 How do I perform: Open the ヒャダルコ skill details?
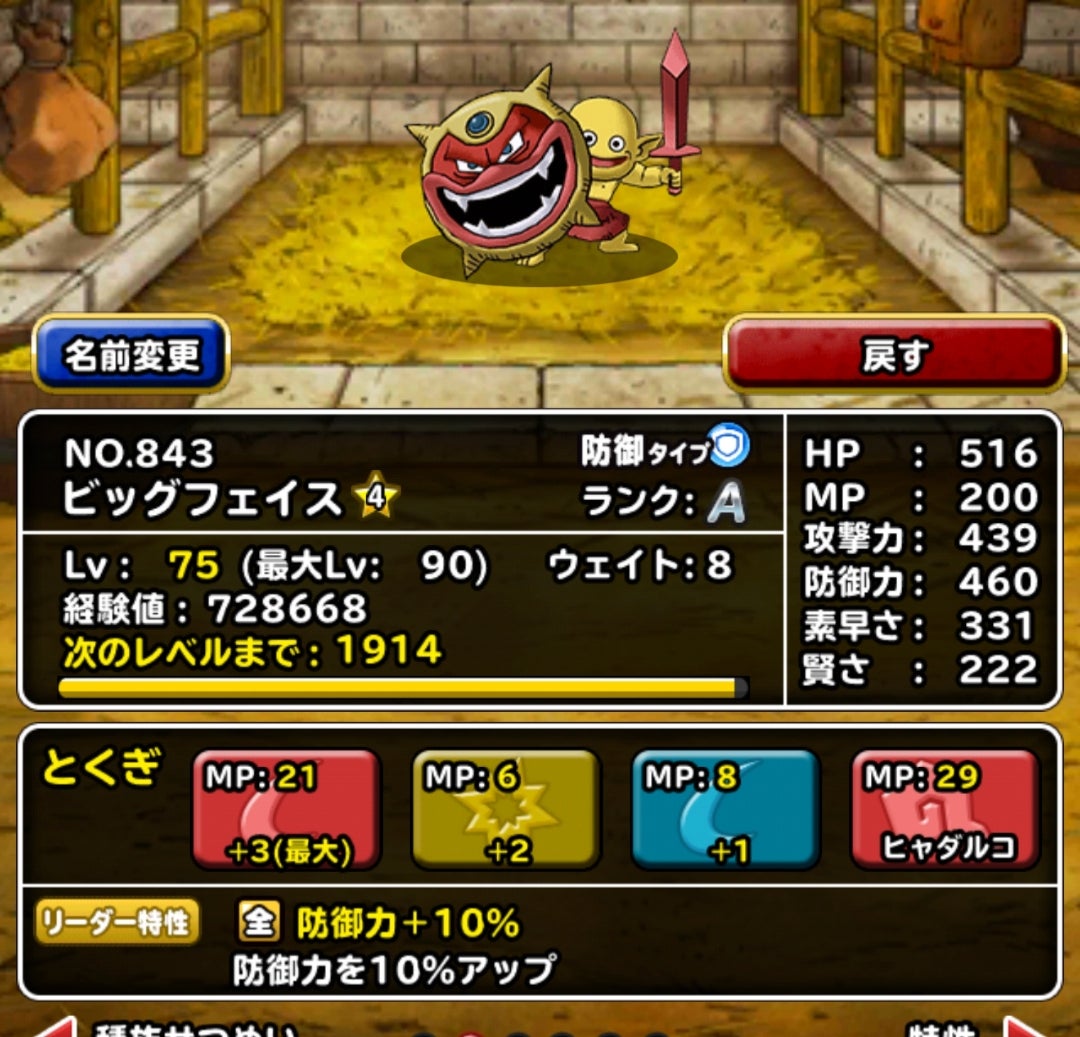click(x=945, y=809)
